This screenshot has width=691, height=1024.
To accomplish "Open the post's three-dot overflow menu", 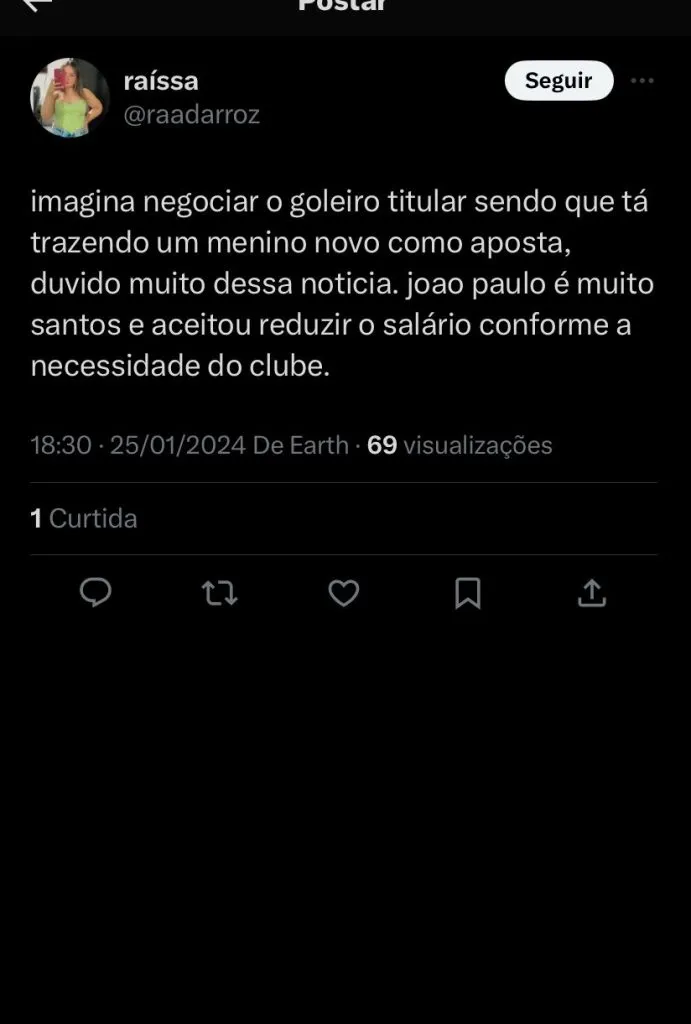I will click(x=642, y=81).
